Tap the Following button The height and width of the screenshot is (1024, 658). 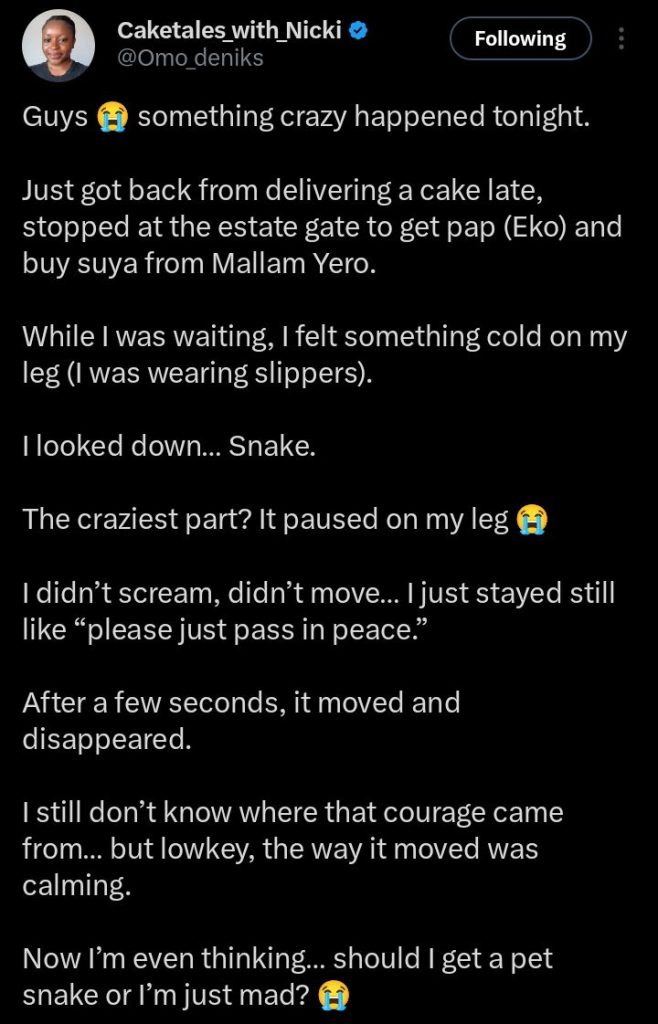[x=520, y=39]
